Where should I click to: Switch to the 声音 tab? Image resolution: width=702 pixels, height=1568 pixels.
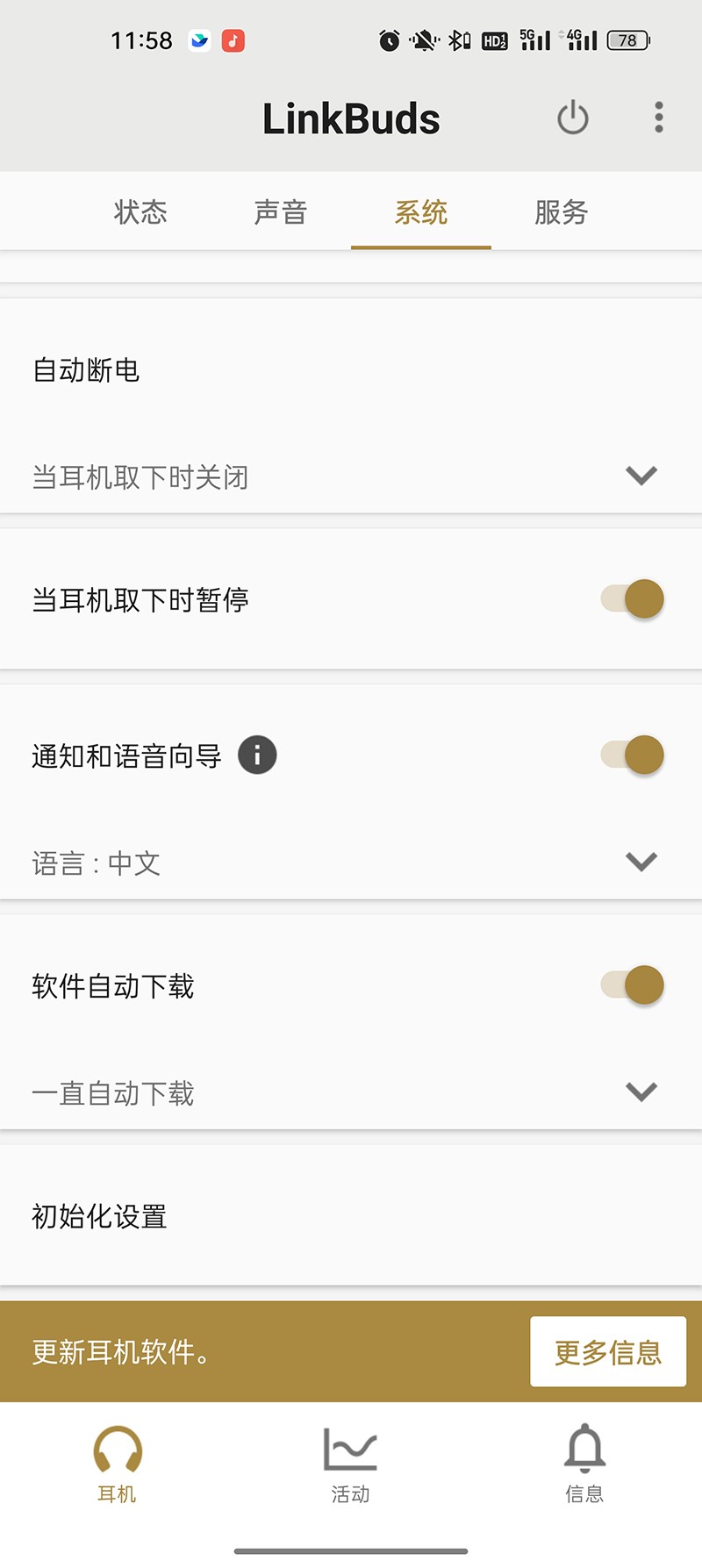tap(280, 212)
